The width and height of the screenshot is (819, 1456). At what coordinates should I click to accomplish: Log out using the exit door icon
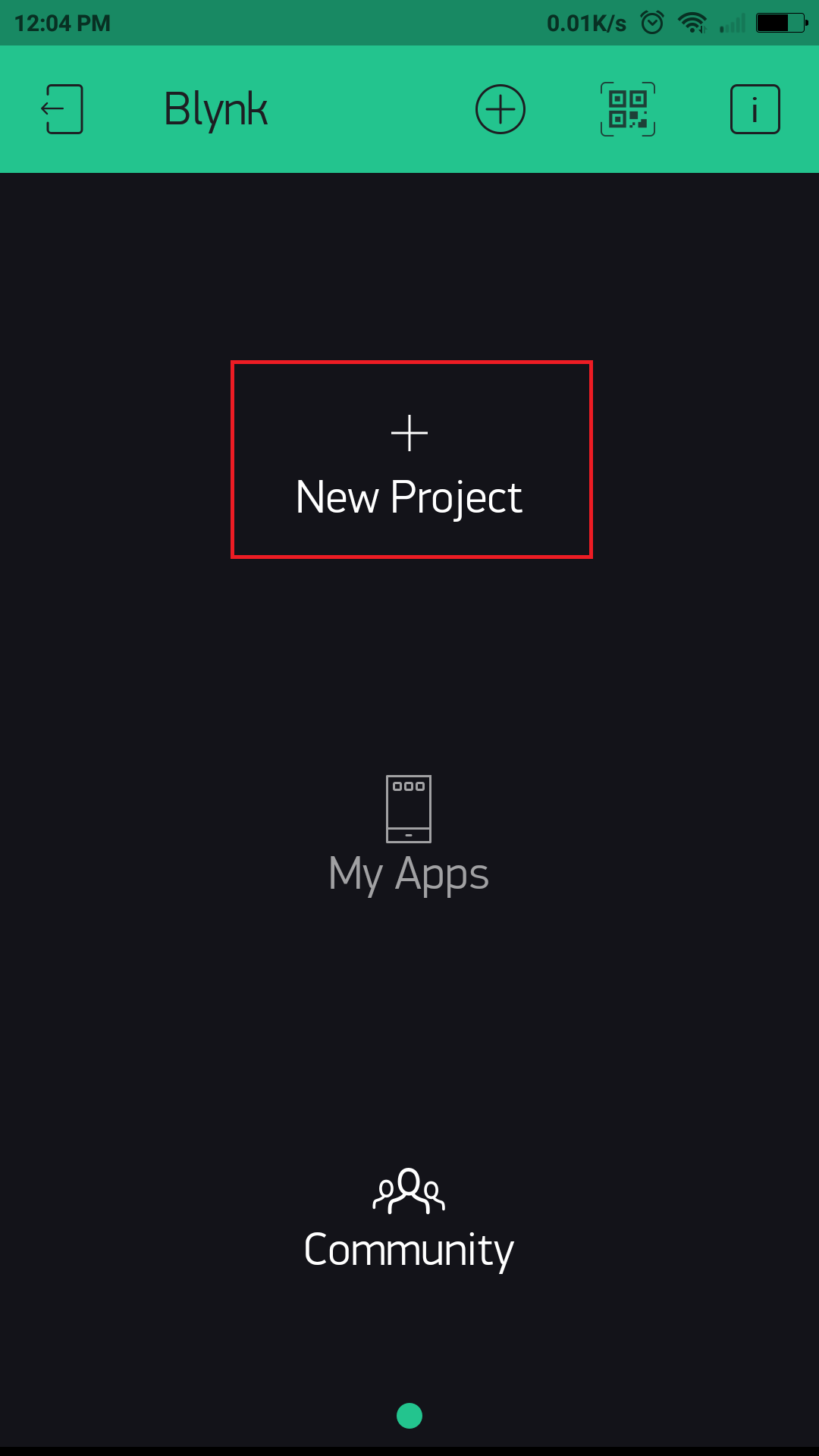tap(63, 108)
